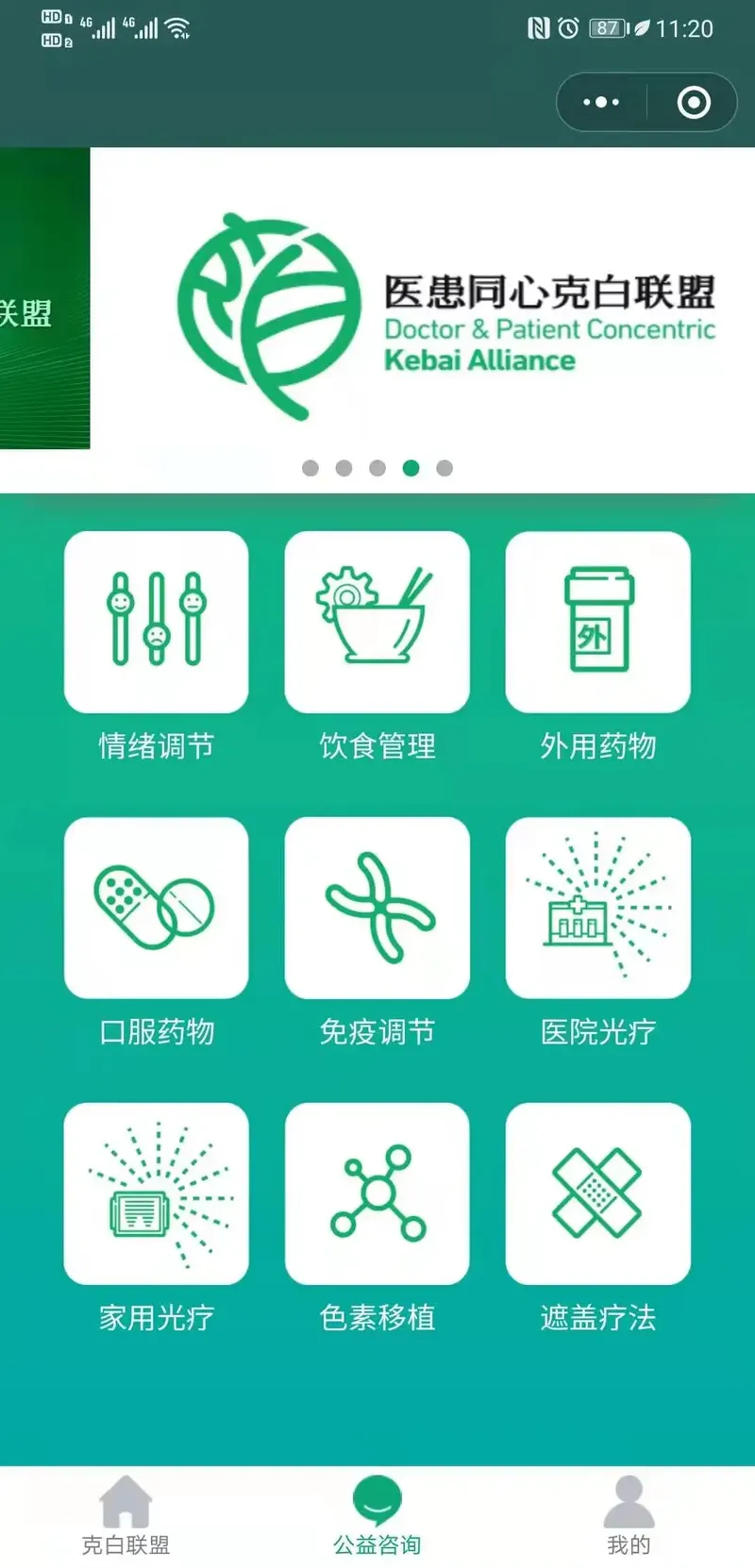View the 遮盖疗法 tile
The image size is (755, 1568).
[x=597, y=1193]
